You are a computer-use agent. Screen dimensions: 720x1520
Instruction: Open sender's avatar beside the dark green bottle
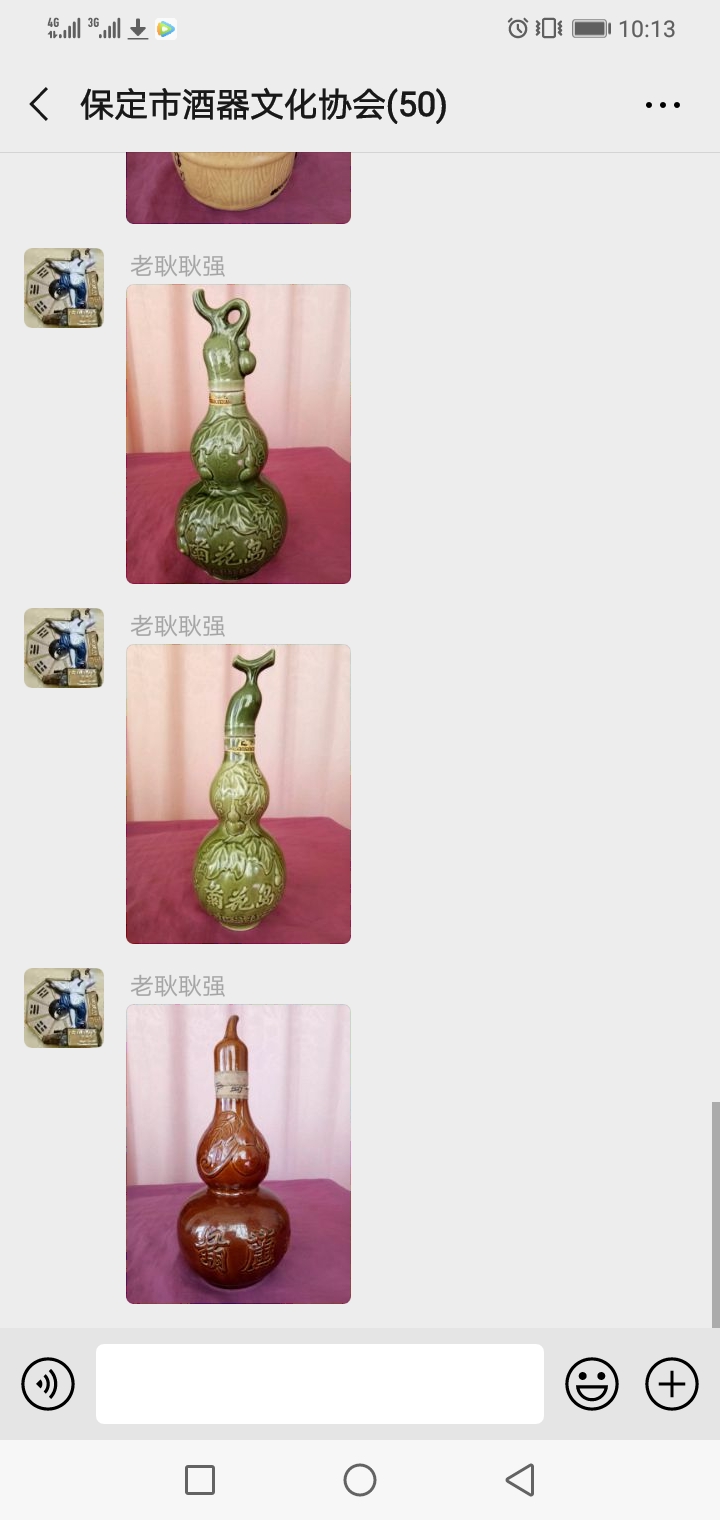pyautogui.click(x=64, y=288)
